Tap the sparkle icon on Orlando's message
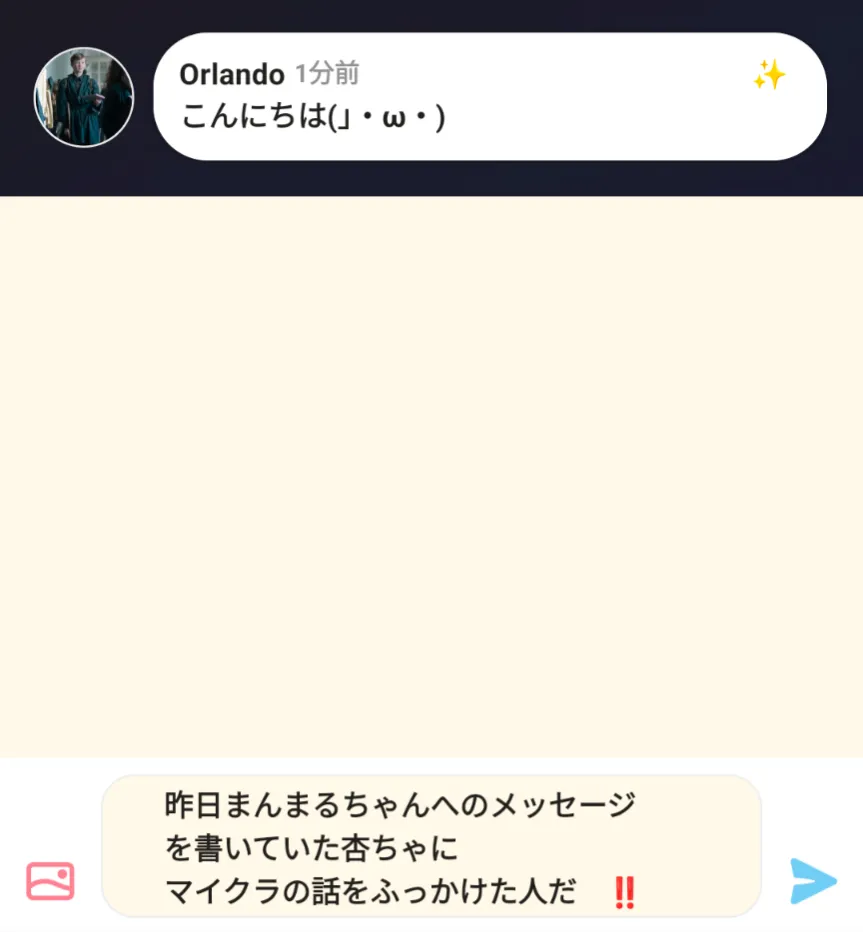The height and width of the screenshot is (932, 863). (769, 74)
